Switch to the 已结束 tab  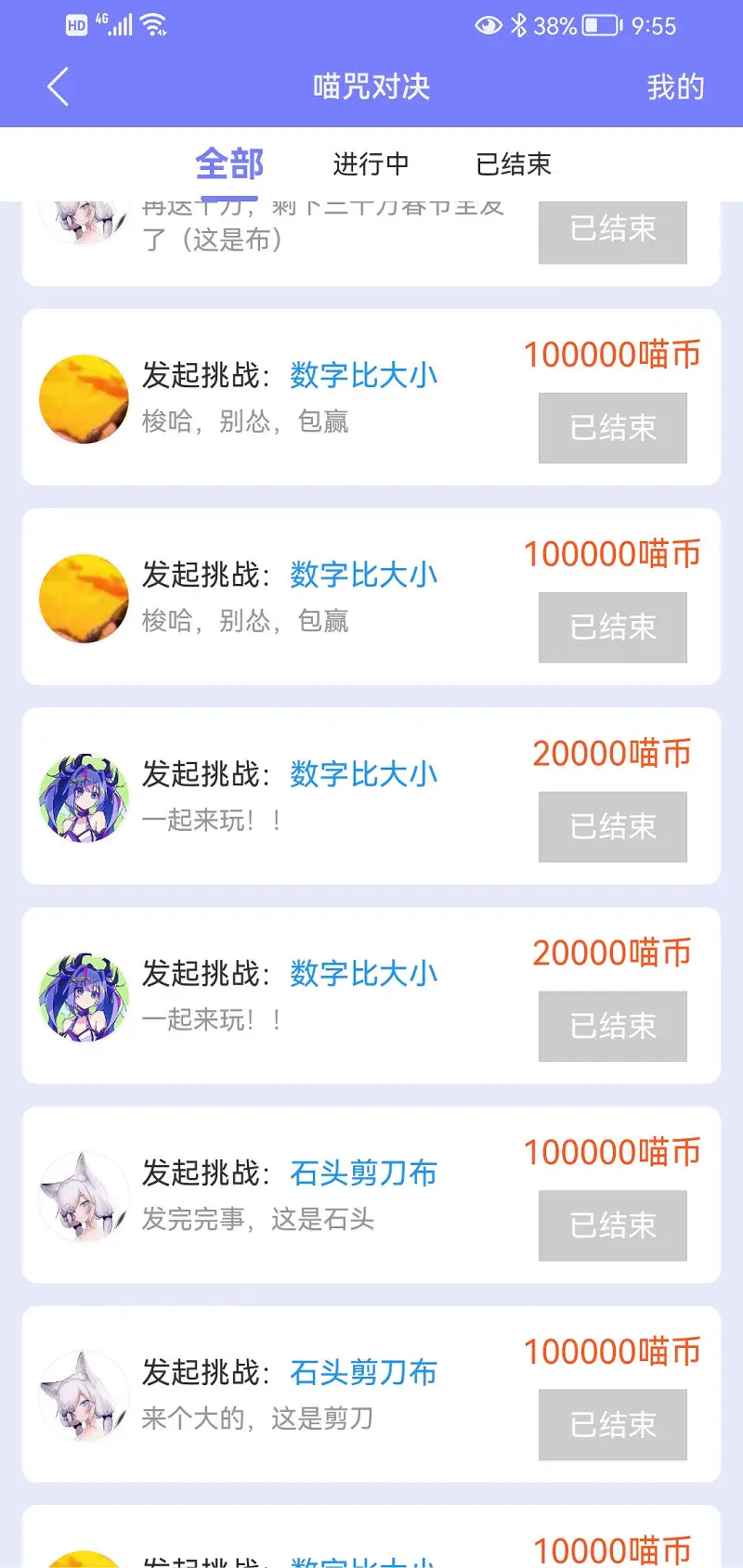[x=514, y=164]
